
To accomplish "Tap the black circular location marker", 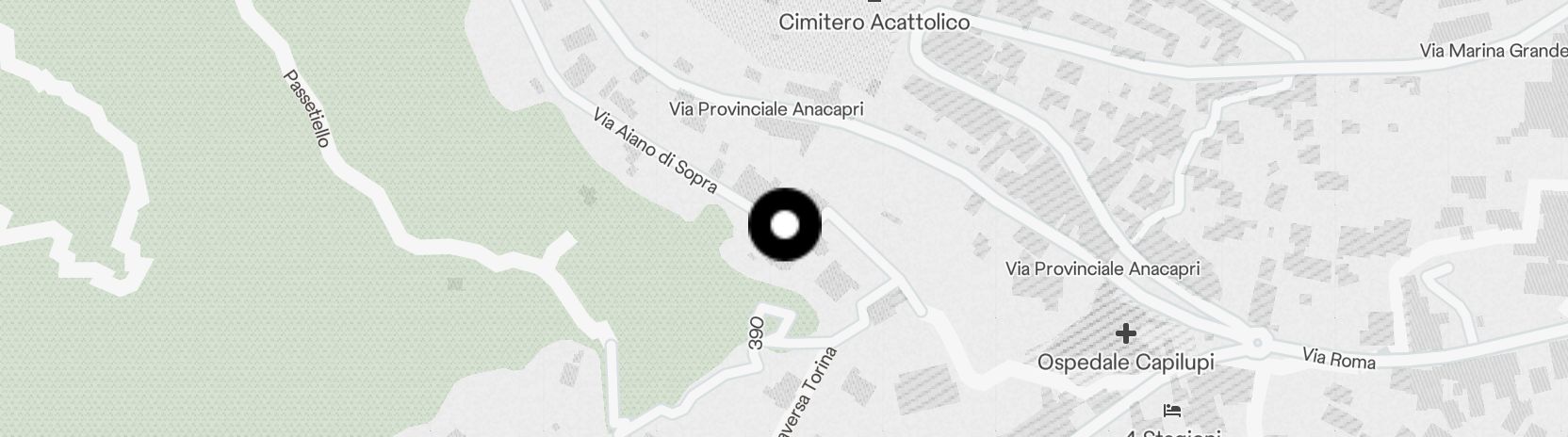I will click(x=785, y=225).
